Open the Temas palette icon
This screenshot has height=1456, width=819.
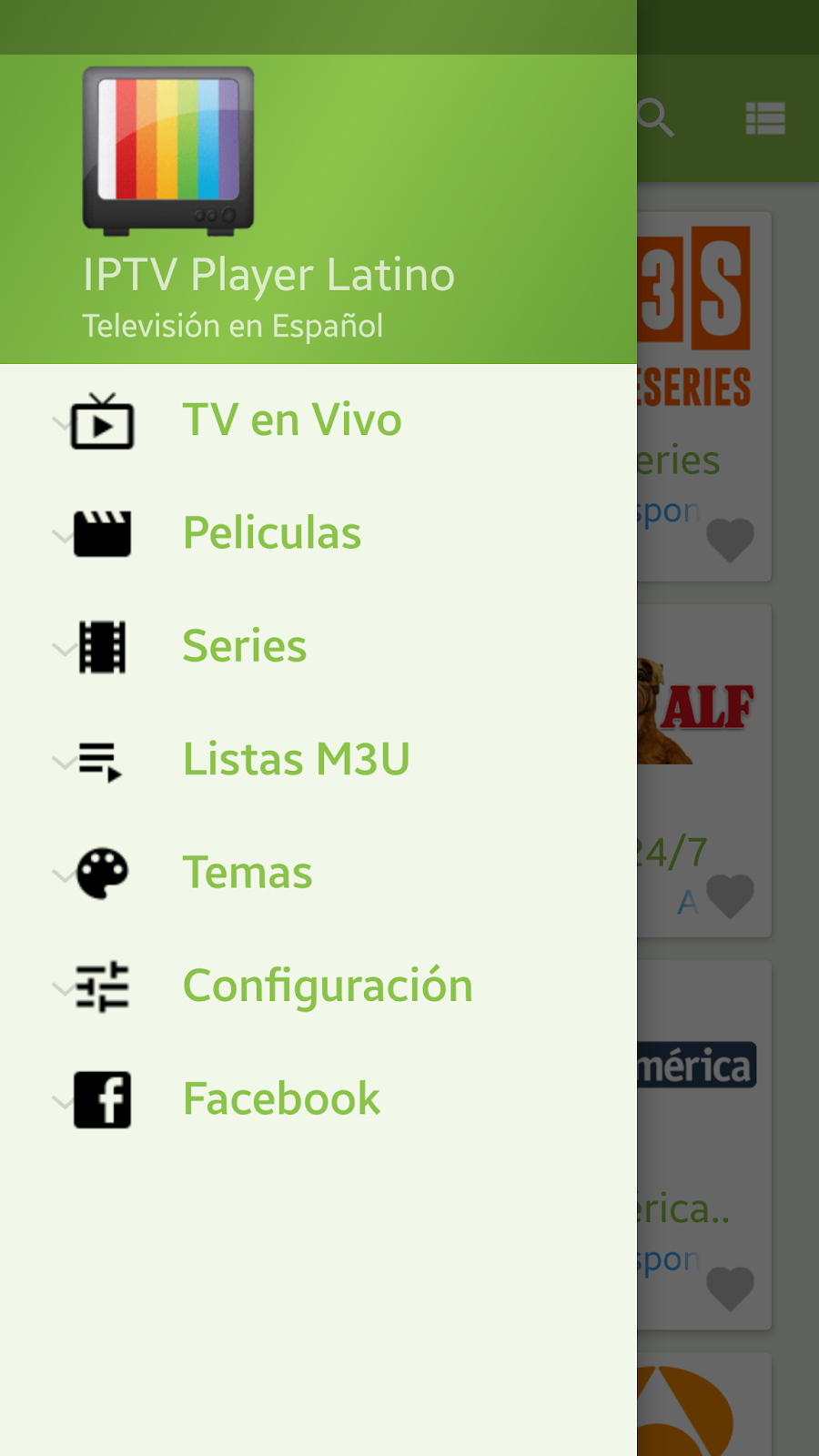click(102, 875)
